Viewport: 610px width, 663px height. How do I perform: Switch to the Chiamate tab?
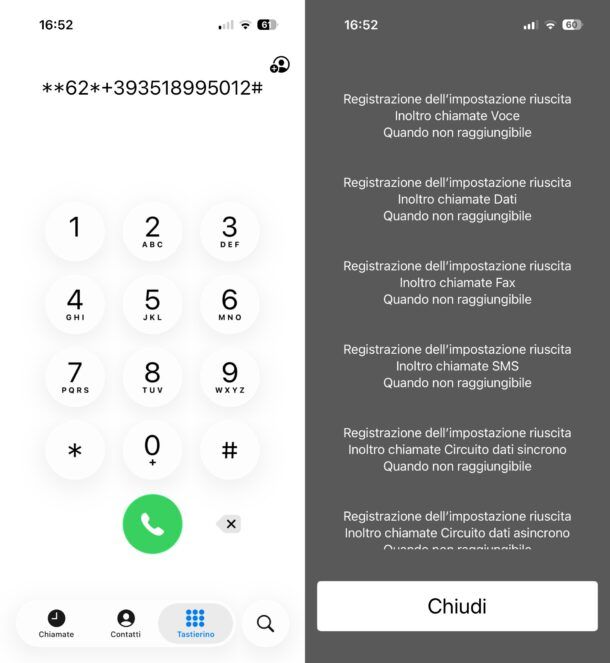[56, 624]
